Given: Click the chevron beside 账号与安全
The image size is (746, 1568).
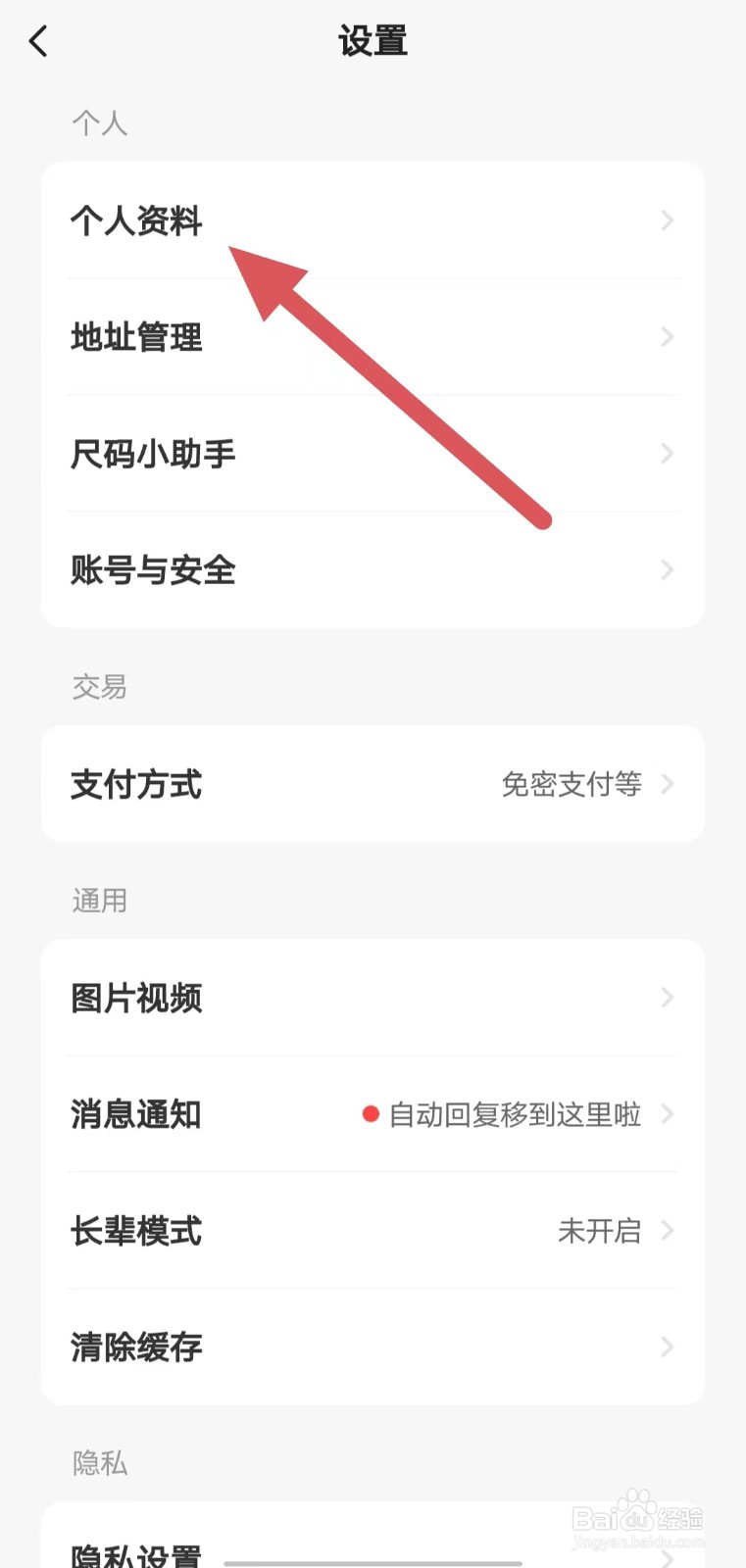Looking at the screenshot, I should pyautogui.click(x=668, y=569).
